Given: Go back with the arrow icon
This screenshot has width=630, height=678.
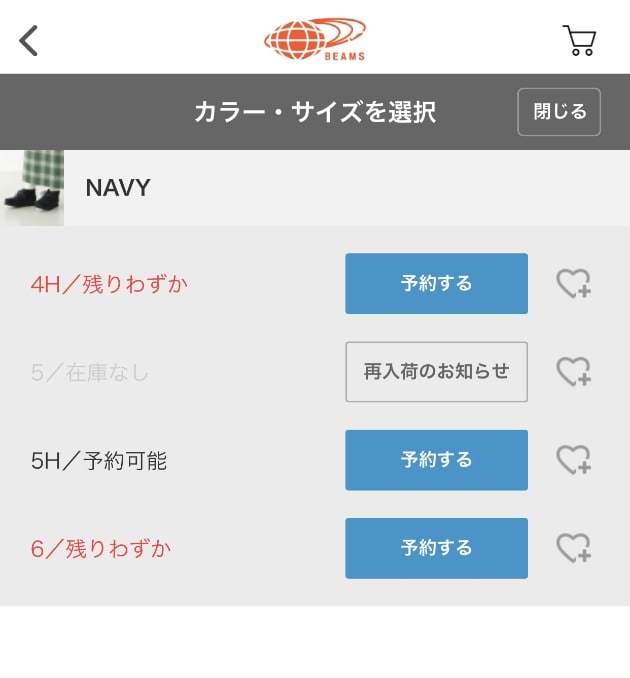Looking at the screenshot, I should point(29,40).
